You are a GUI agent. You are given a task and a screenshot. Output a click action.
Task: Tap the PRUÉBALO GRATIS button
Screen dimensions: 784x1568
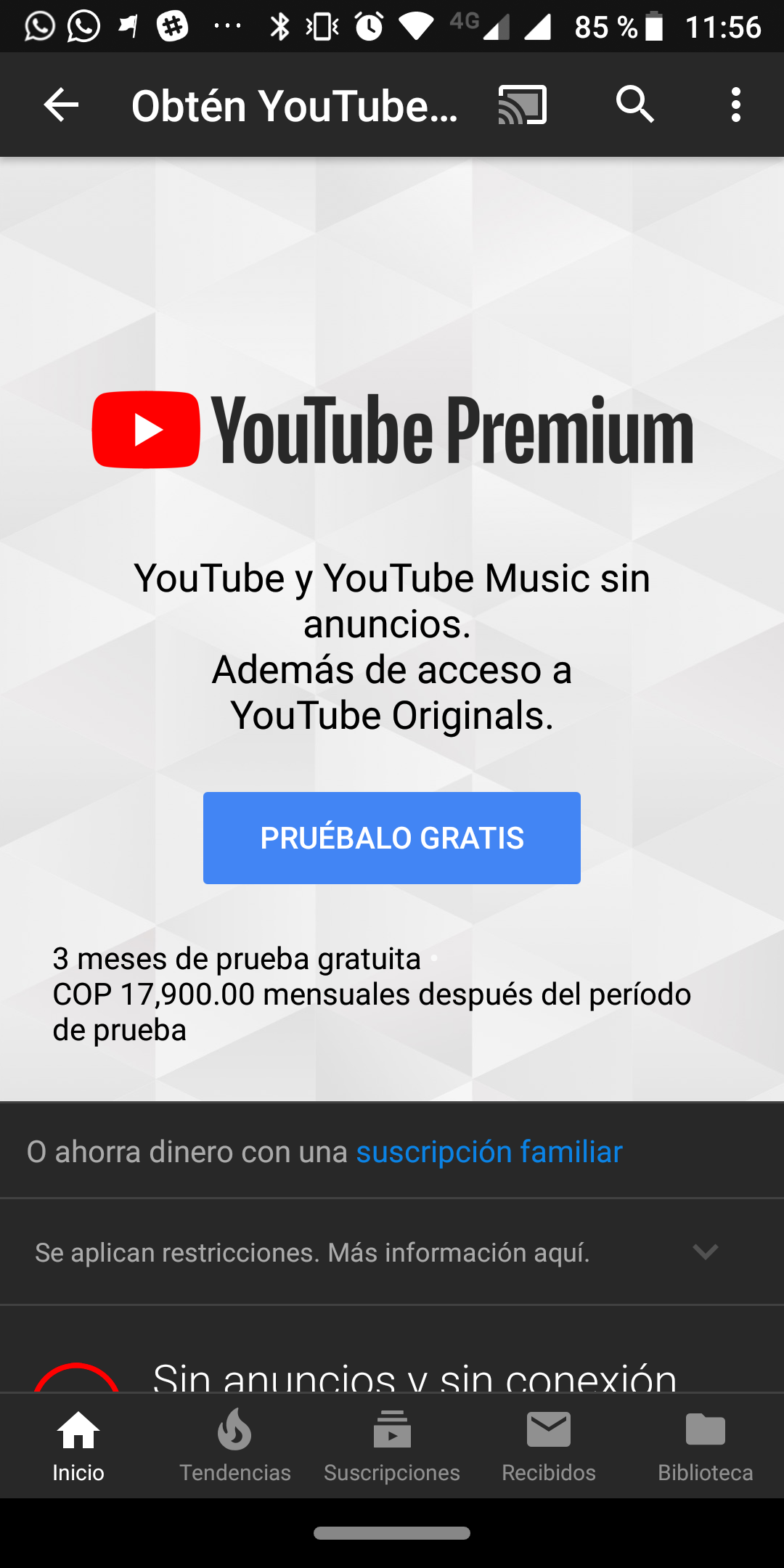coord(392,838)
